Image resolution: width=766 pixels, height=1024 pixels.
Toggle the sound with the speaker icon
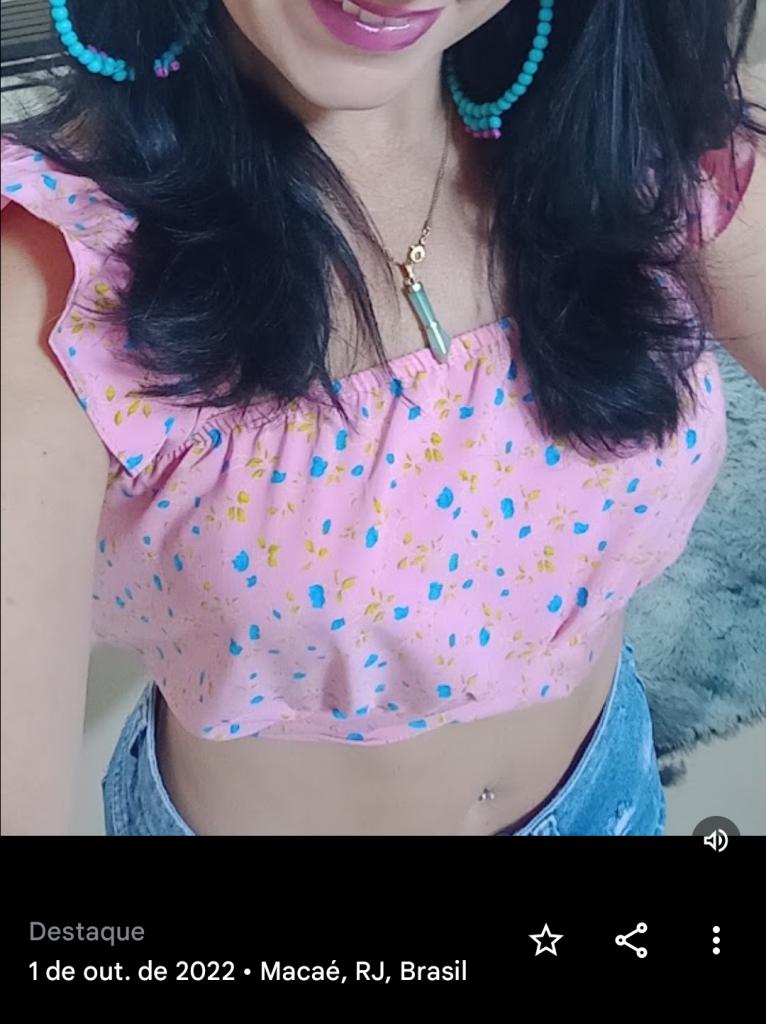click(x=716, y=841)
